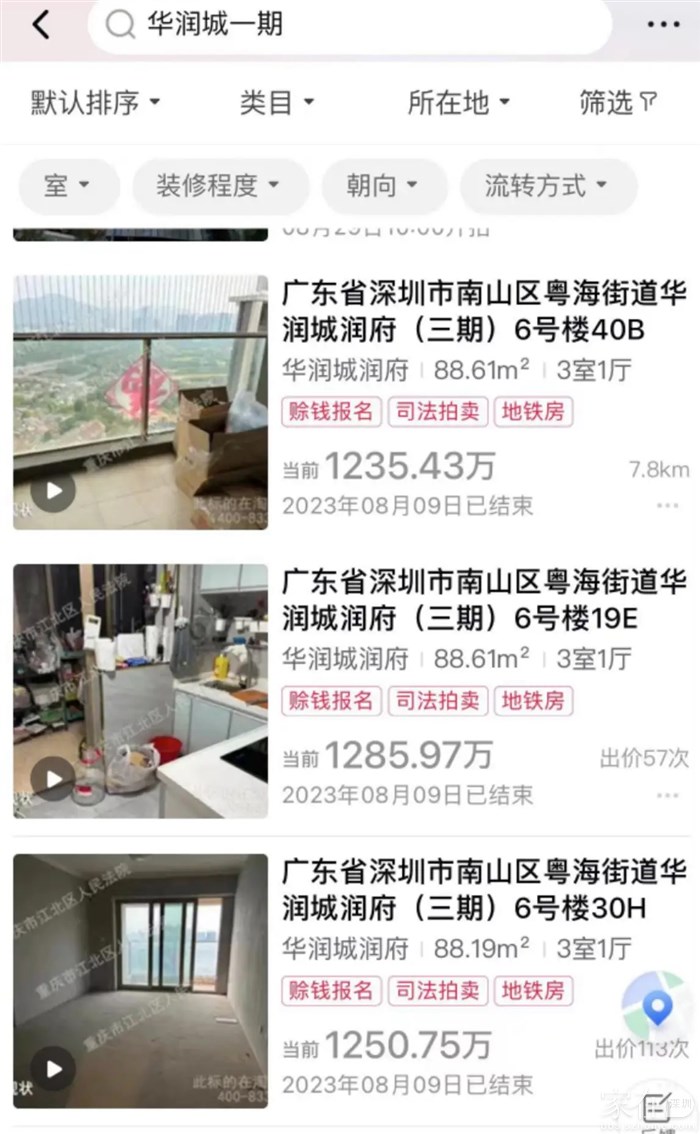Open more options for the 6号楼19E listing
Image resolution: width=700 pixels, height=1134 pixels.
[x=667, y=796]
